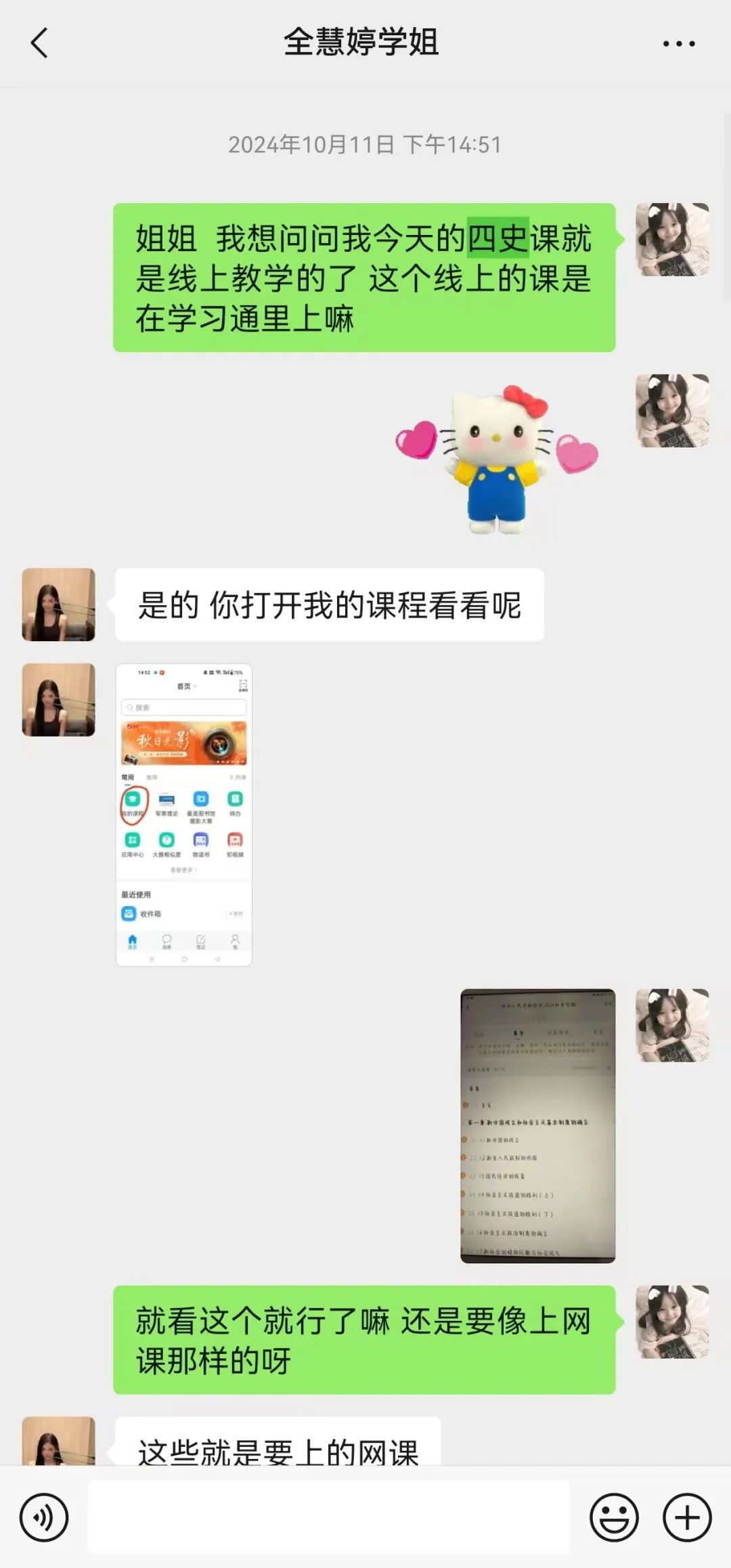Switch to voice message input
Screen dimensions: 731x1568
tap(44, 1517)
